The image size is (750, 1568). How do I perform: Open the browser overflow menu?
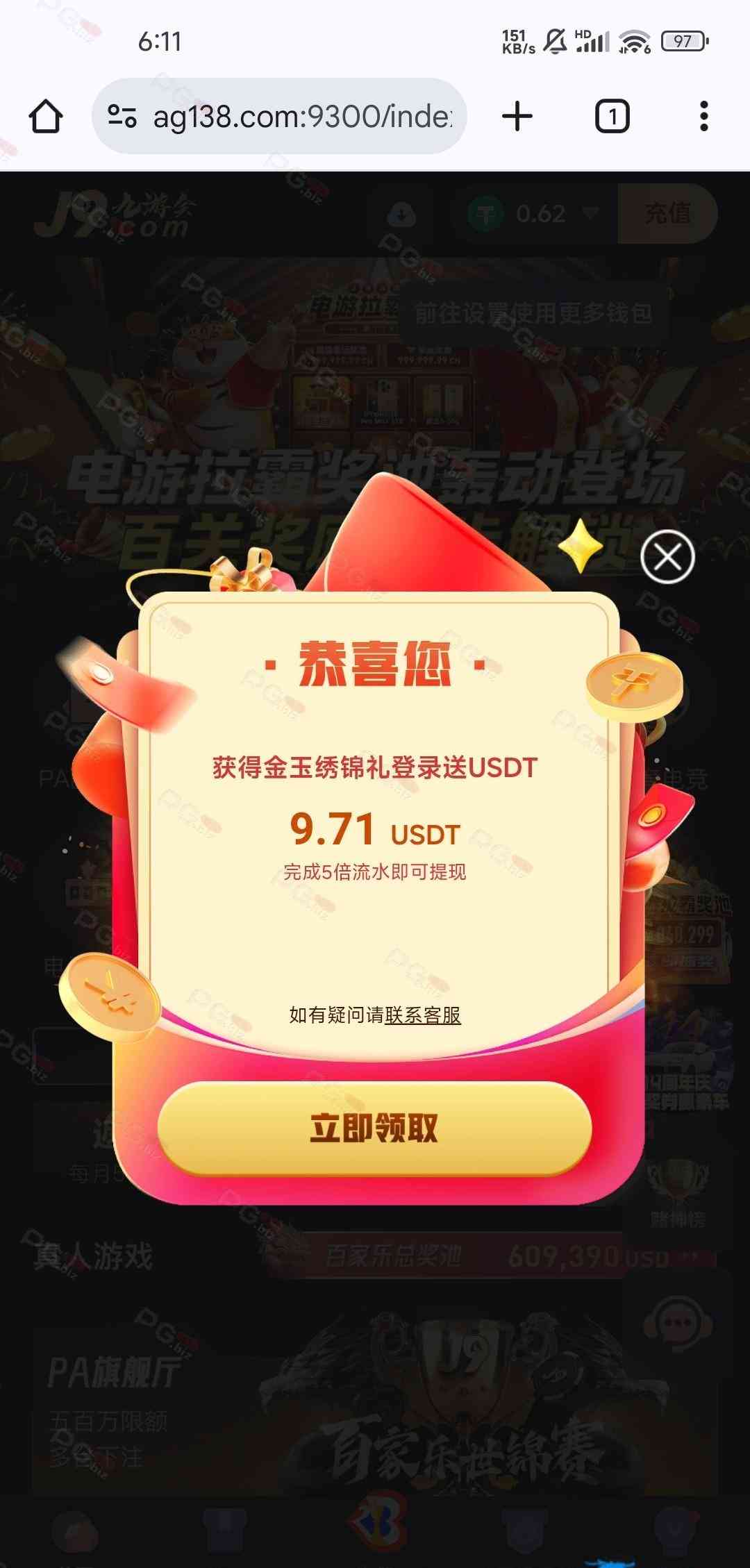click(x=703, y=116)
